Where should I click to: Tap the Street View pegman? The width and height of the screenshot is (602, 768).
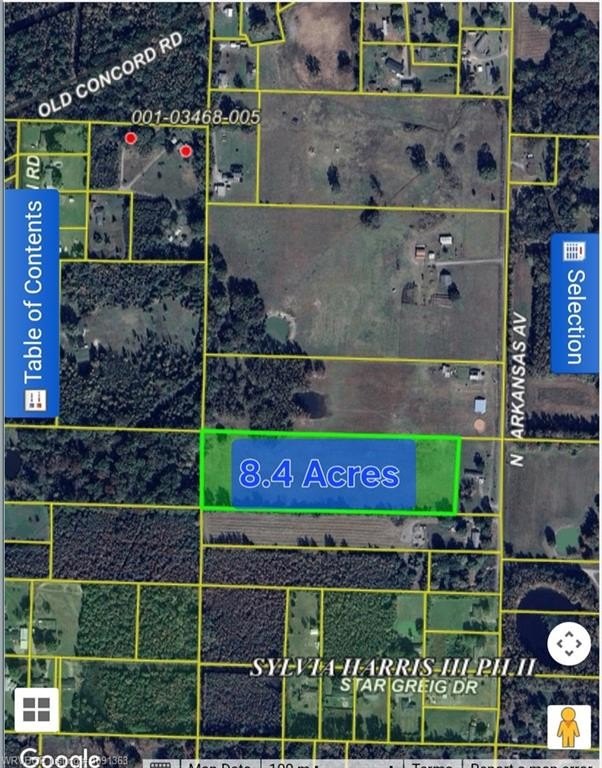point(568,727)
